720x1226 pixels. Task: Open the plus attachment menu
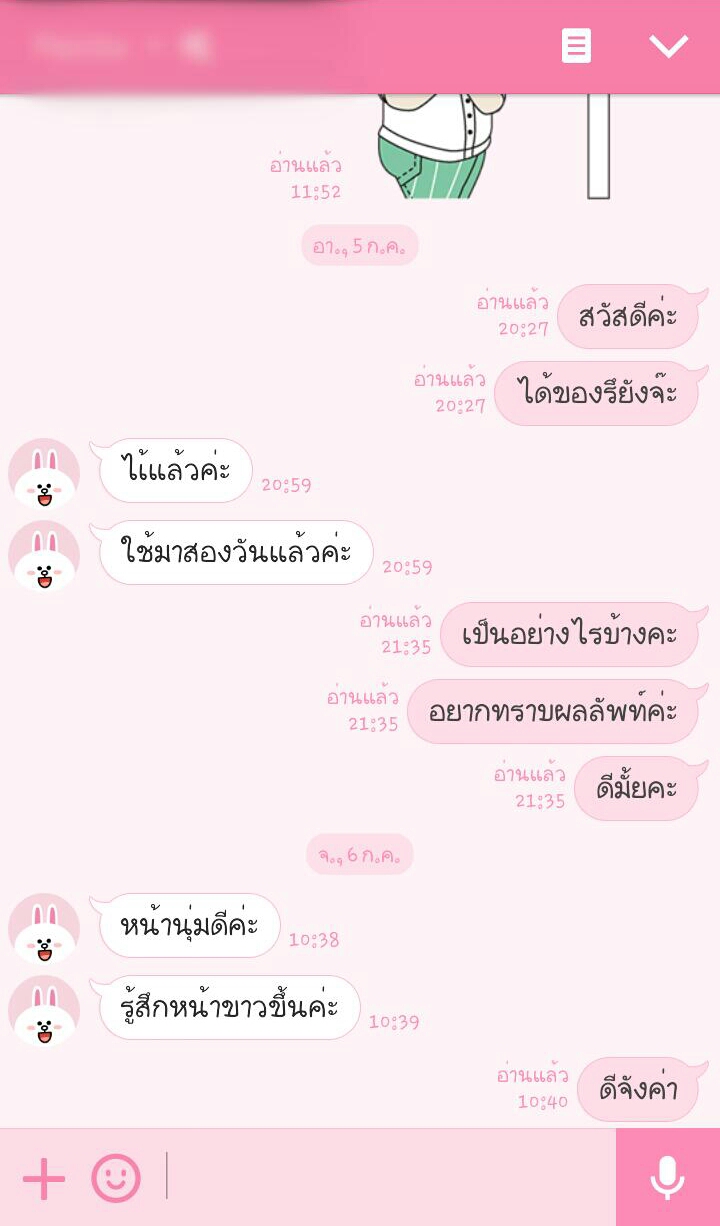pos(44,1179)
